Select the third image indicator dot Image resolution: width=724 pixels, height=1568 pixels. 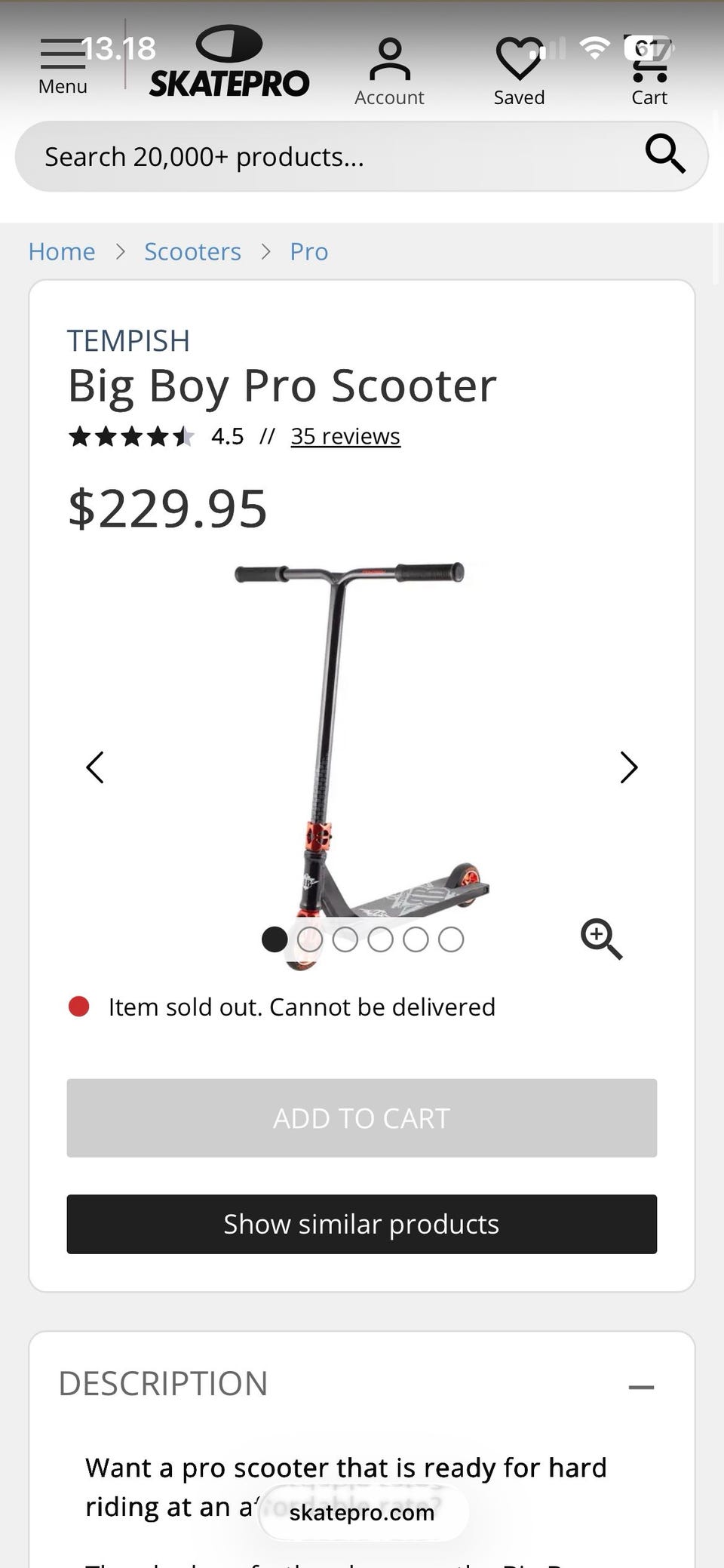[x=345, y=939]
